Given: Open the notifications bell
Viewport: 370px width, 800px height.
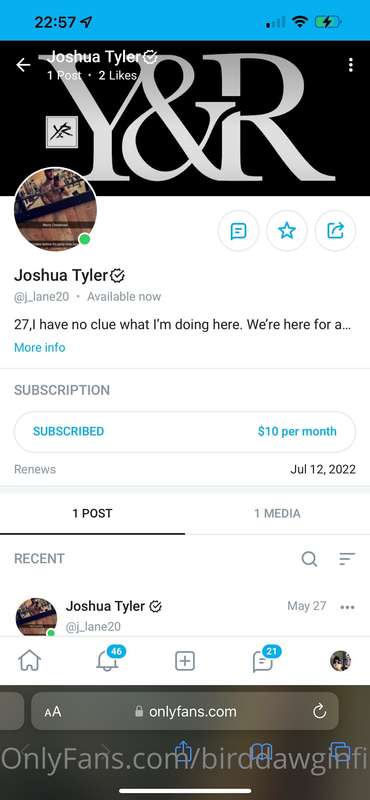Looking at the screenshot, I should click(106, 661).
